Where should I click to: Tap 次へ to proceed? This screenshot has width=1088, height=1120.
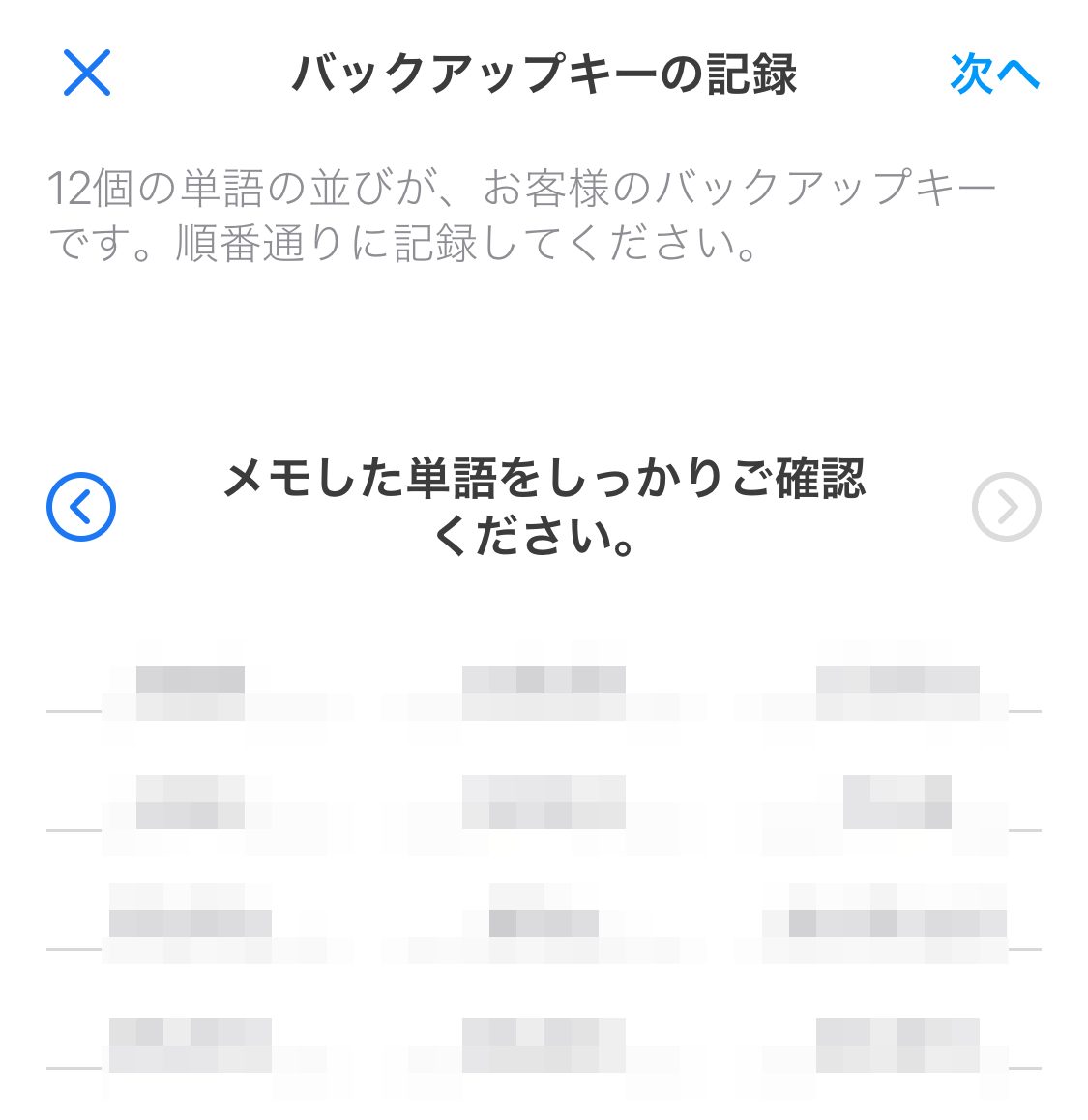pyautogui.click(x=993, y=74)
